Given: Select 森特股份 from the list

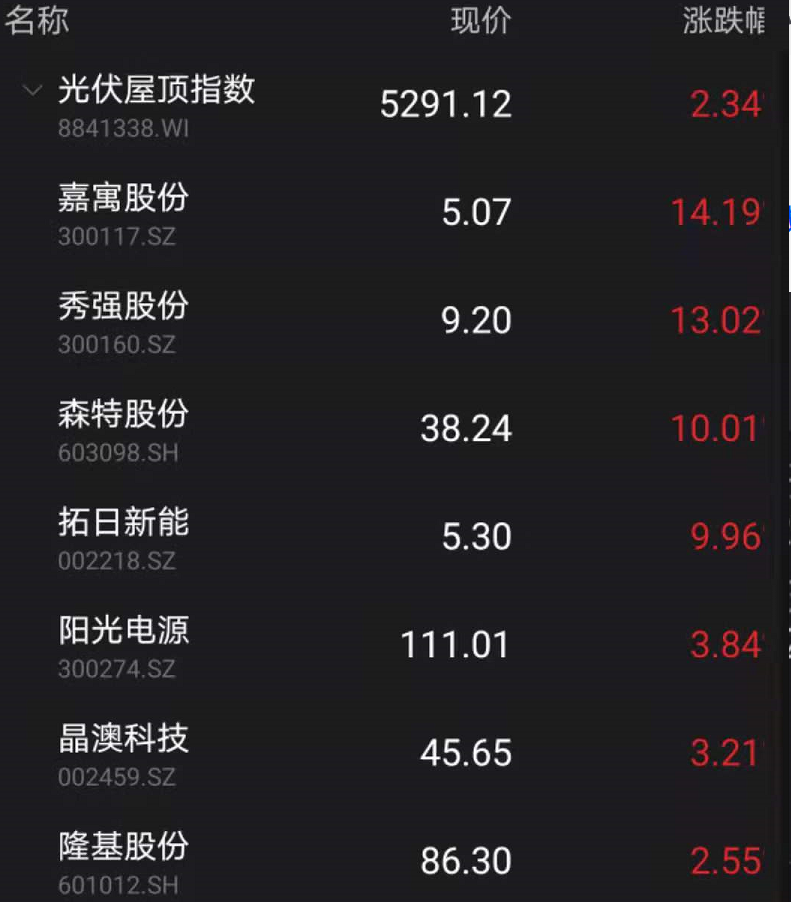Looking at the screenshot, I should coord(121,415).
